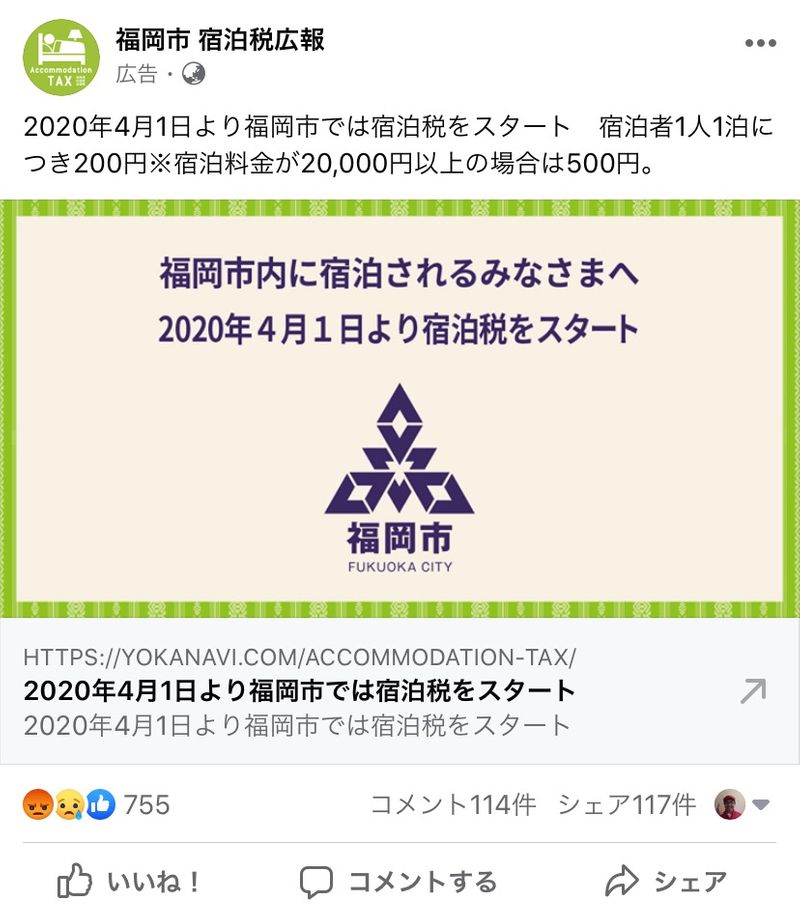The width and height of the screenshot is (800, 911).
Task: Open the Fukuoka City accommodation tax ad image
Action: pos(400,408)
